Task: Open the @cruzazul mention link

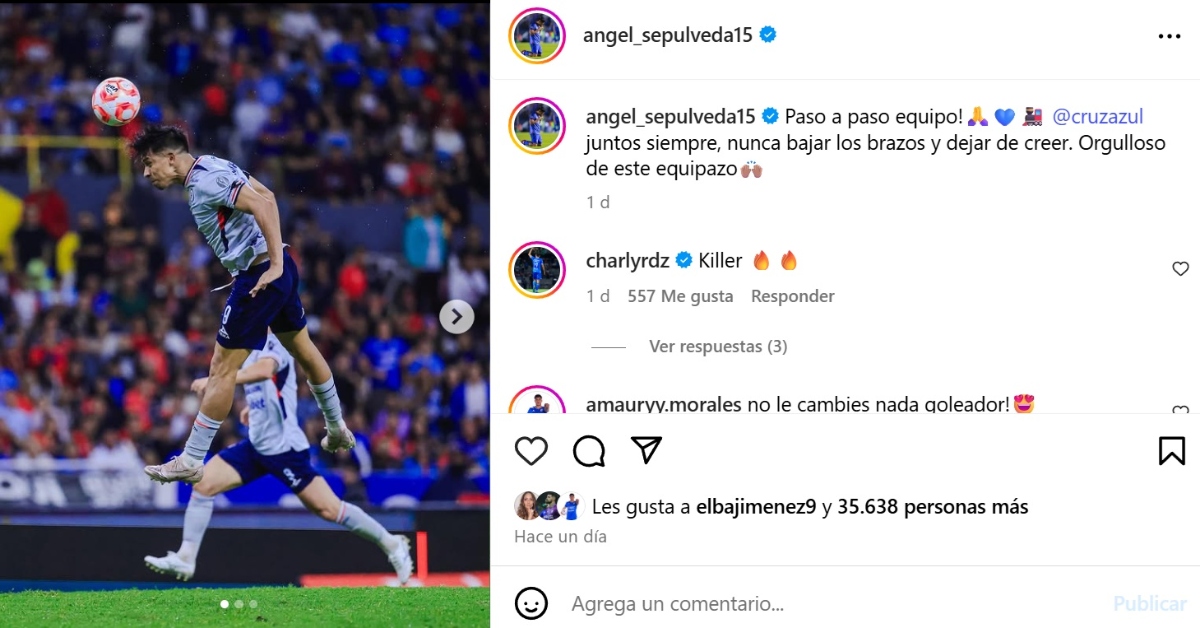Action: click(1097, 116)
